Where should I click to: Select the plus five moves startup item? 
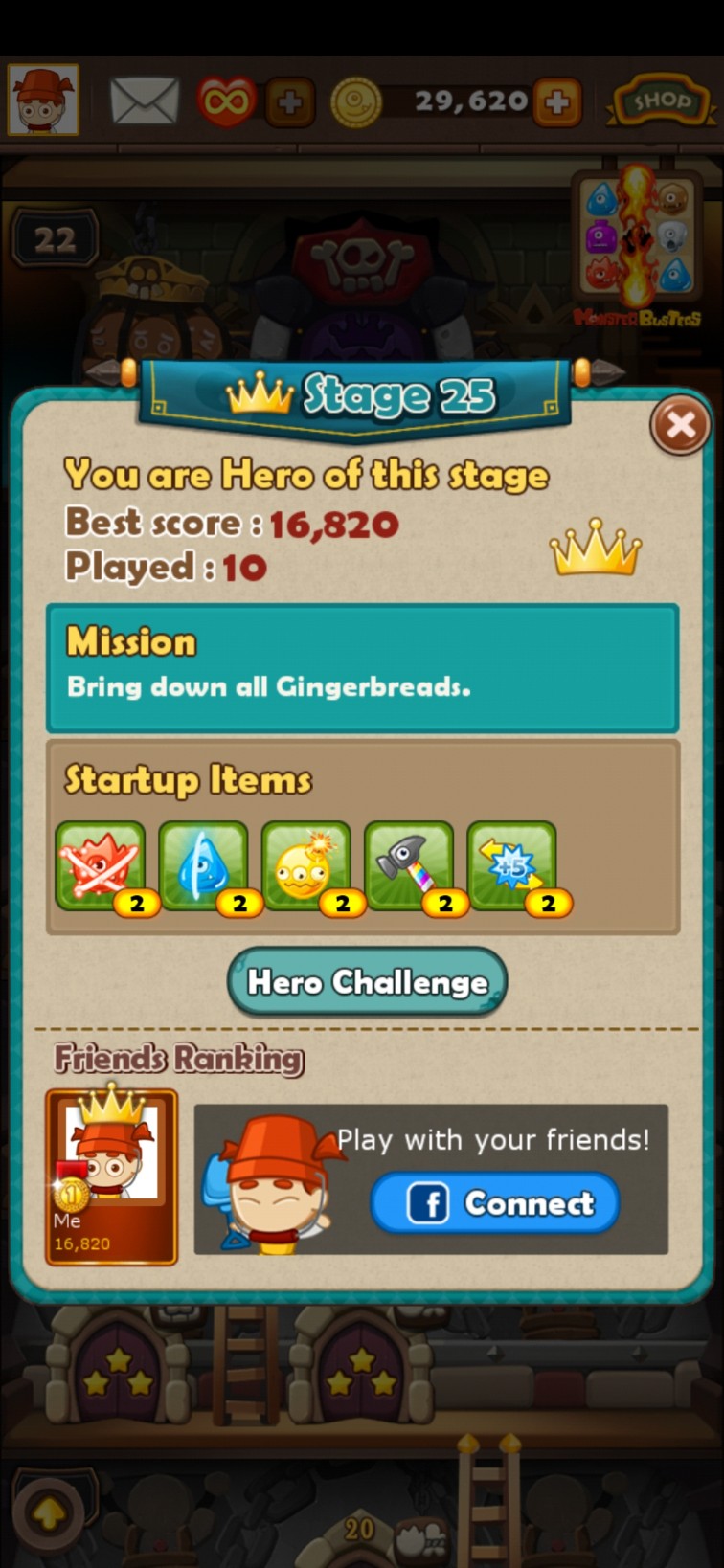pos(512,865)
